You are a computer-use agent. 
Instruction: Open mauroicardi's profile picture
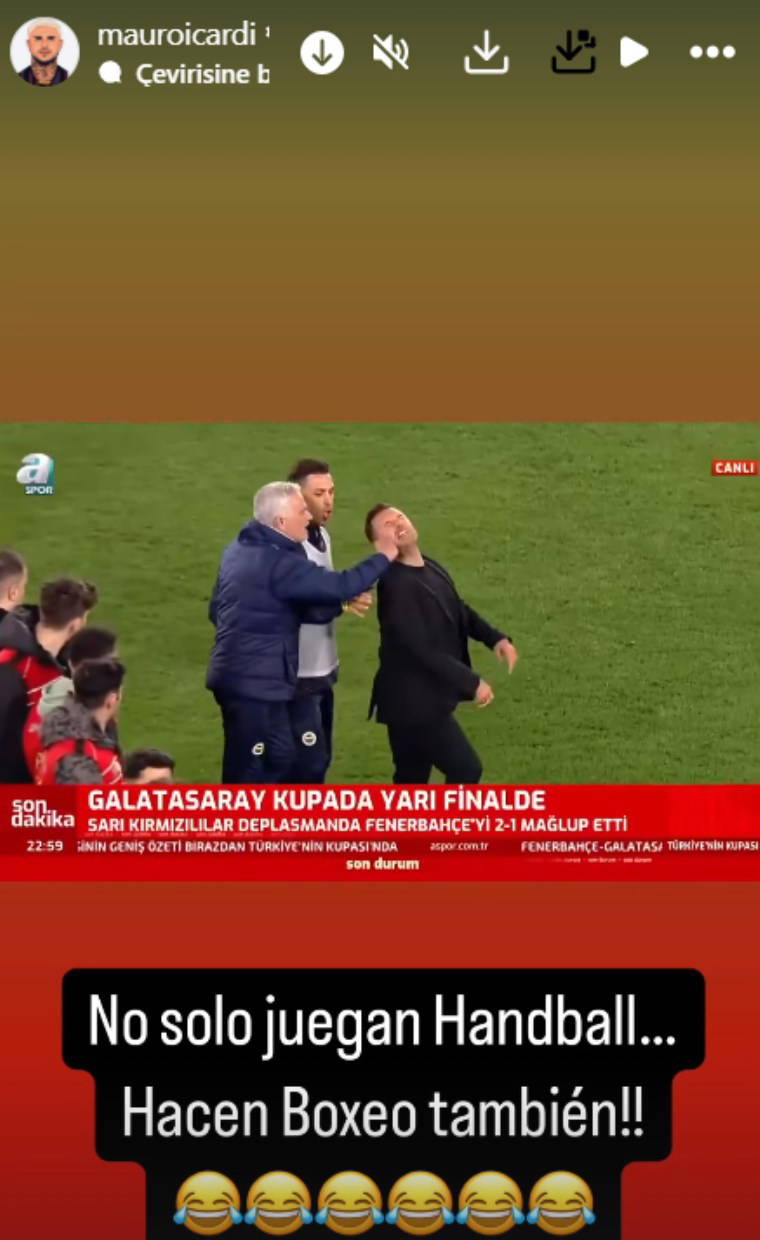click(x=44, y=51)
